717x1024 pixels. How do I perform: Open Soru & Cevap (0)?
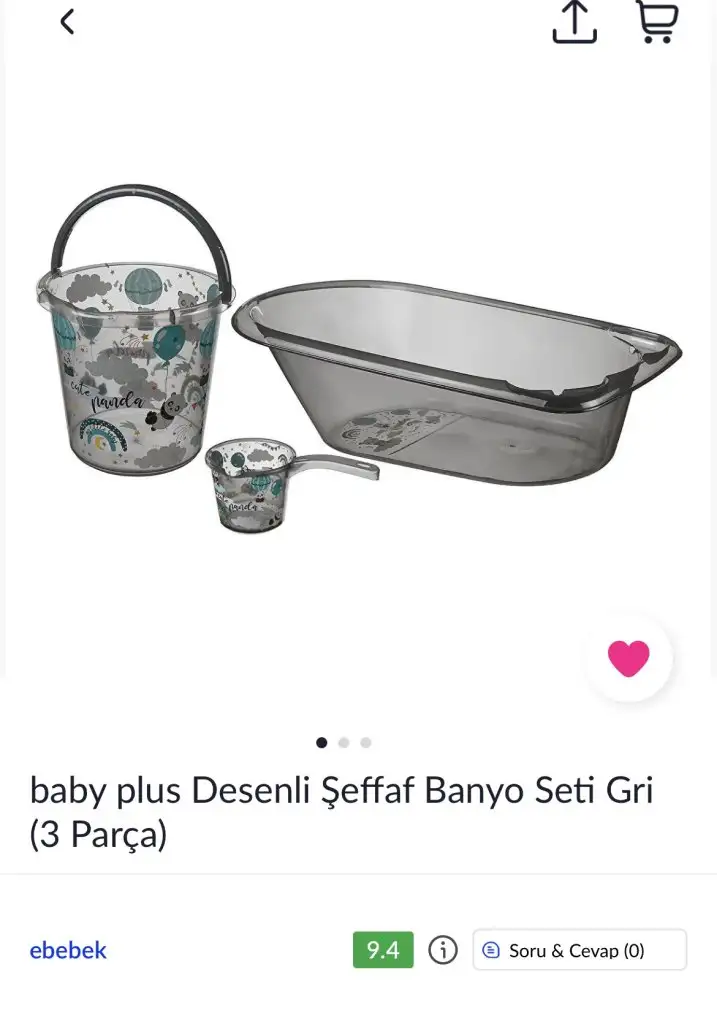pyautogui.click(x=579, y=950)
